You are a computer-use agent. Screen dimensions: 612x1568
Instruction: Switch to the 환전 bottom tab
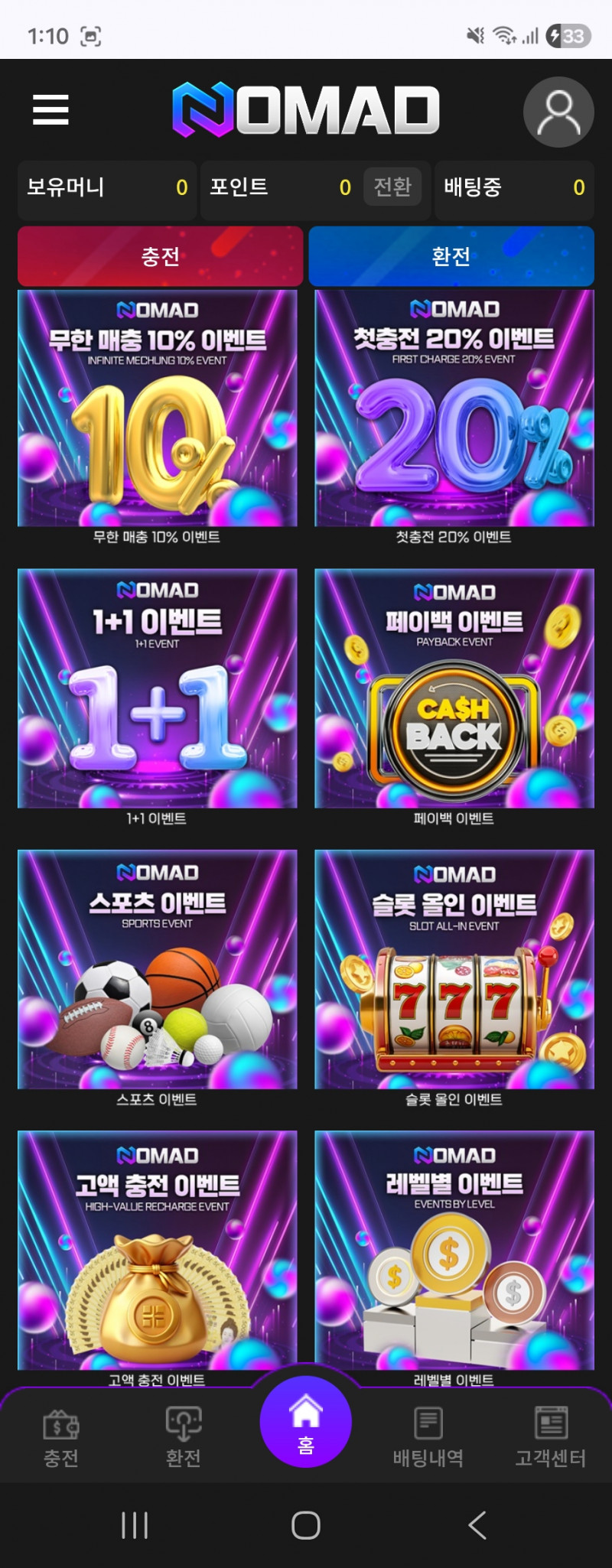click(184, 1438)
